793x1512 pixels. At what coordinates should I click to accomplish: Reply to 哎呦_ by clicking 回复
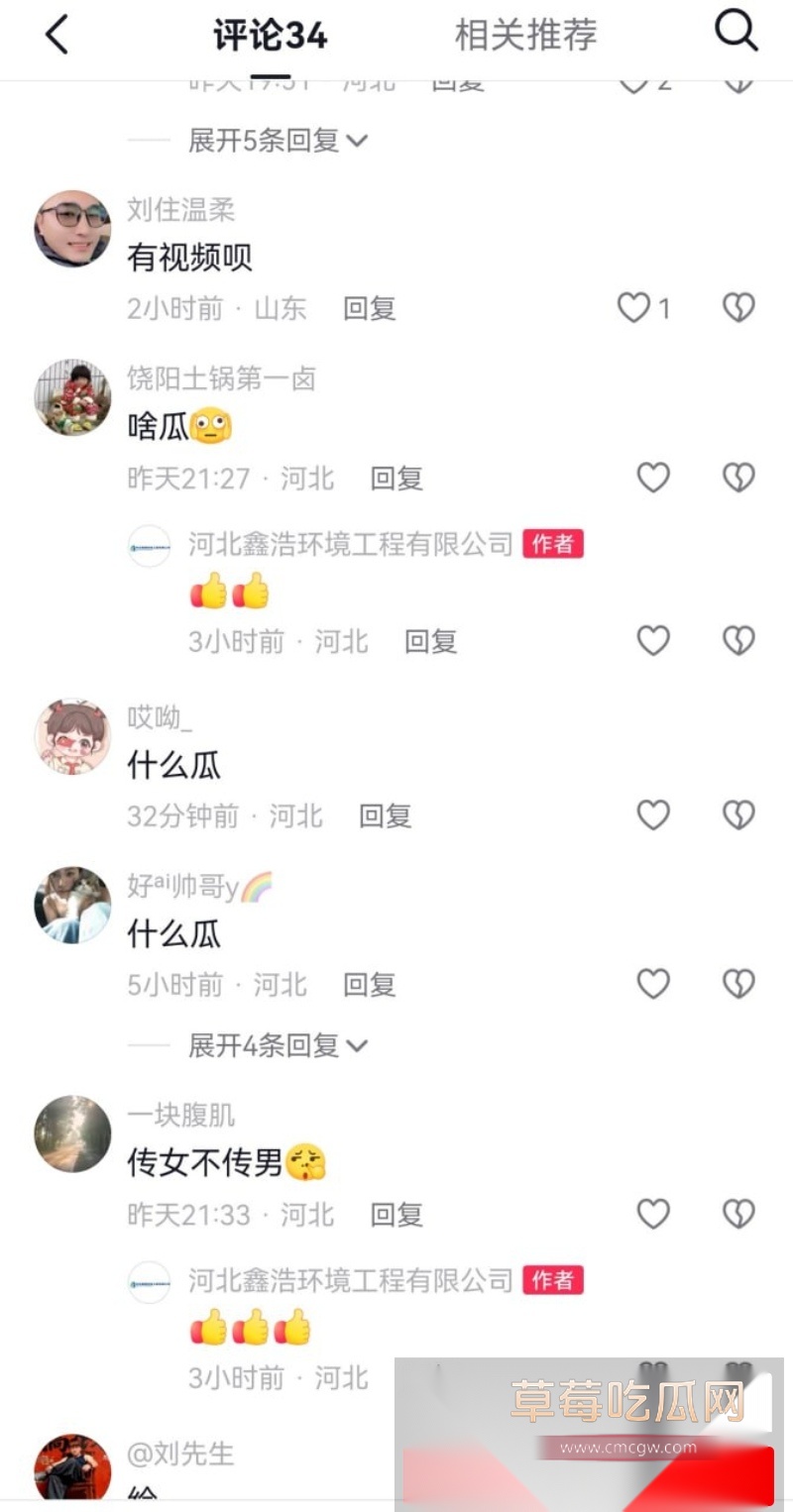tap(385, 814)
